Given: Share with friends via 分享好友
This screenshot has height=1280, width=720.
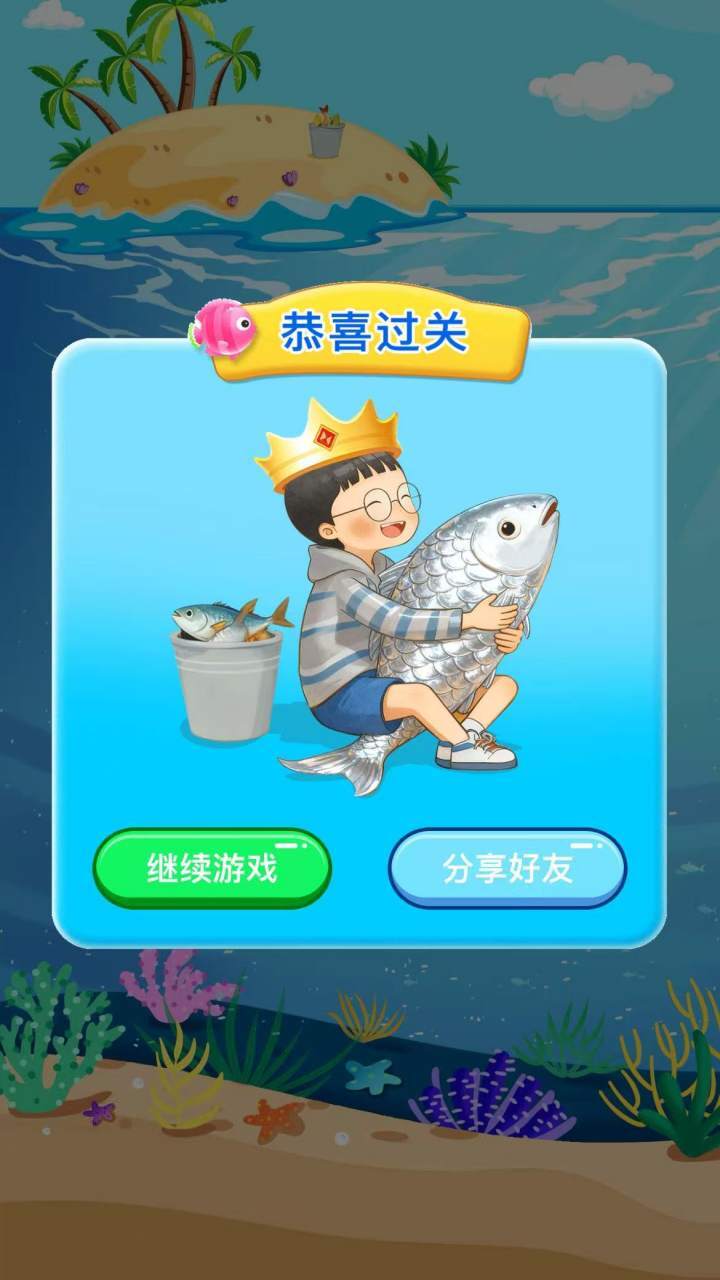Looking at the screenshot, I should tap(507, 868).
